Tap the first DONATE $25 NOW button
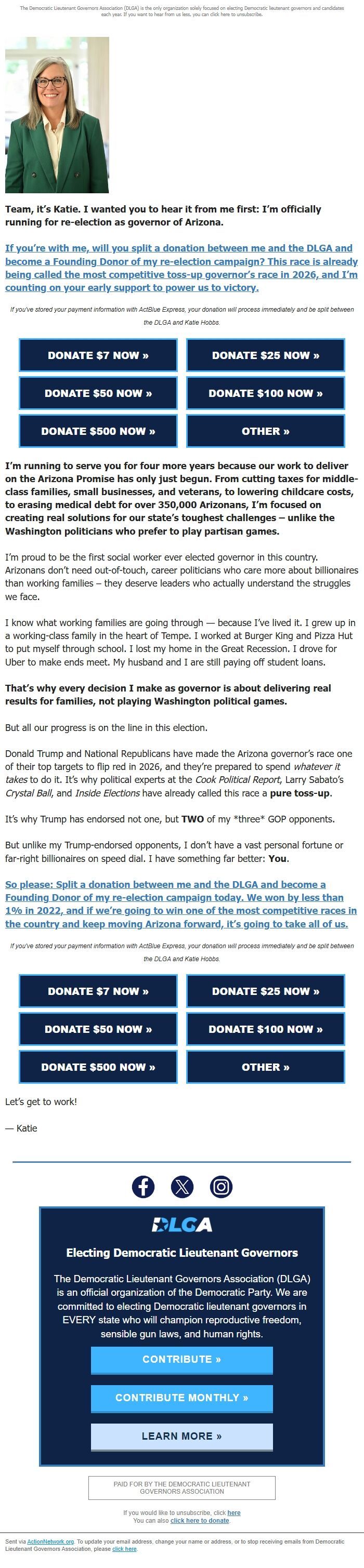364x1568 pixels. [x=265, y=355]
